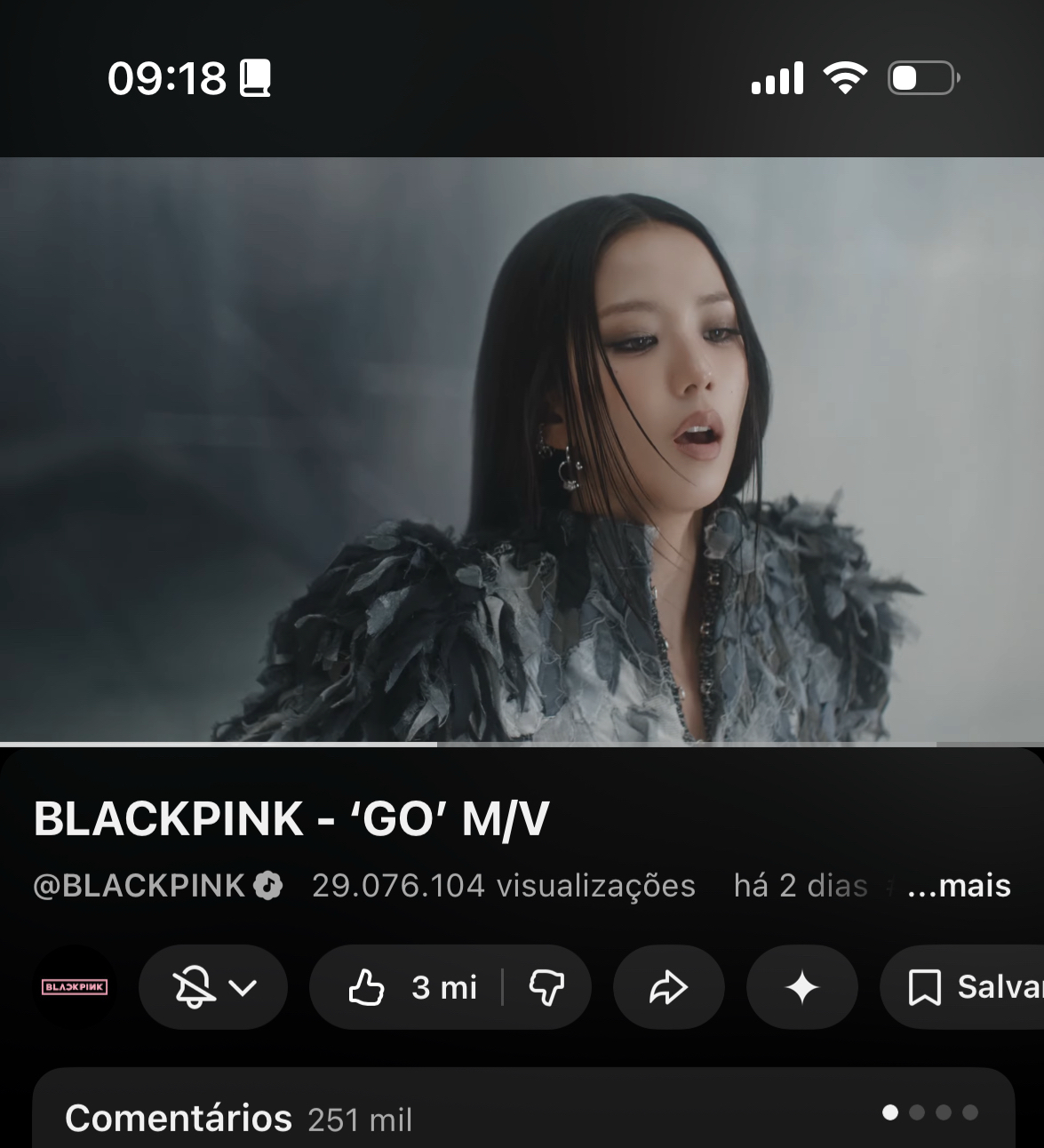The width and height of the screenshot is (1044, 1148).
Task: Expand the description with ...mais
Action: [x=959, y=886]
